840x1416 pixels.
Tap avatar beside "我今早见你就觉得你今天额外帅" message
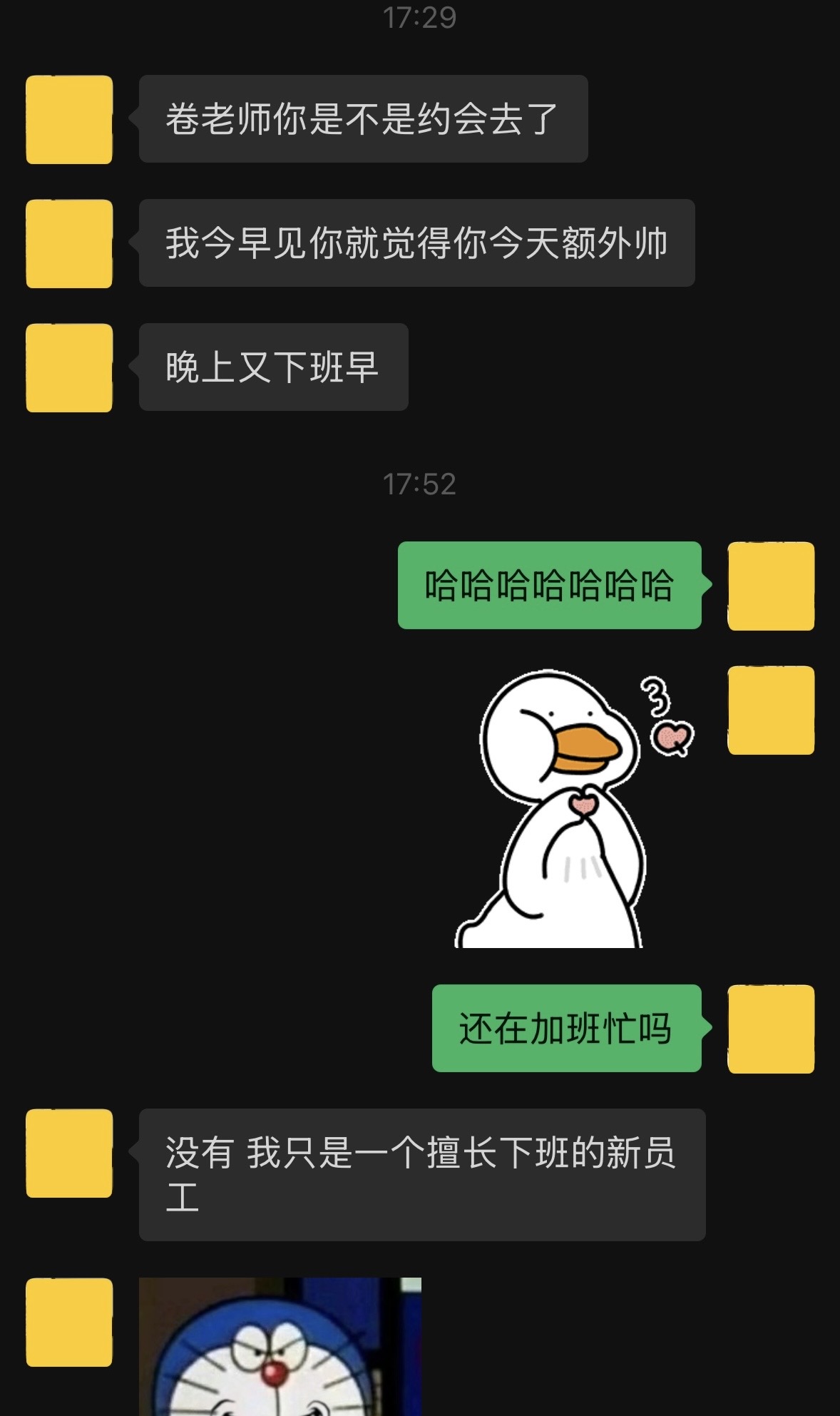(69, 243)
